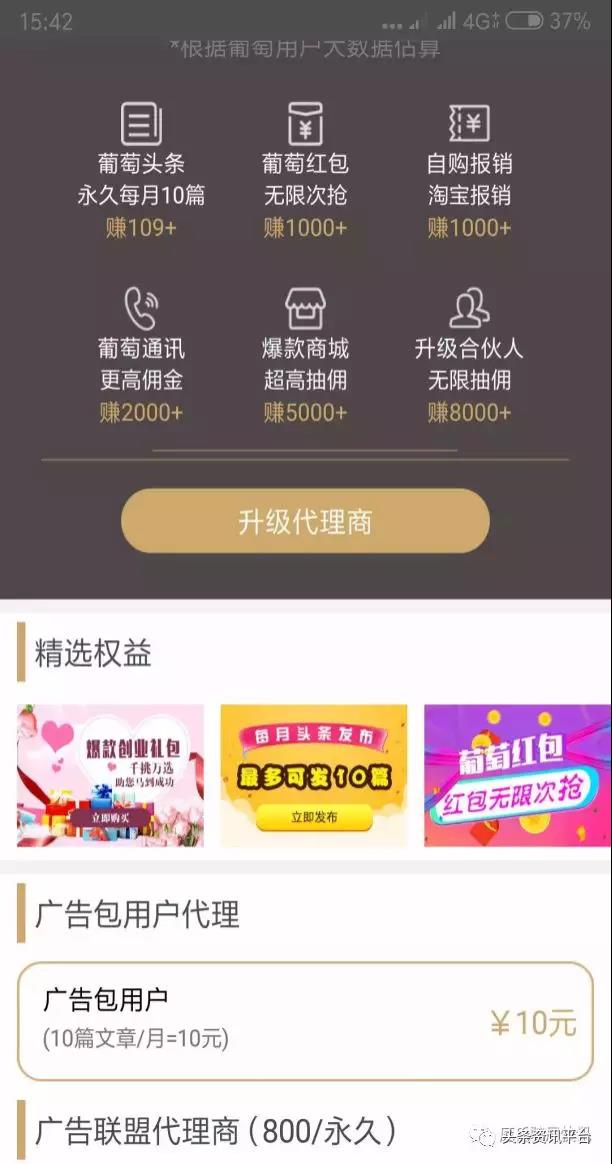The height and width of the screenshot is (1164, 612).
Task: Tap the 升级代理商 button
Action: tap(305, 521)
